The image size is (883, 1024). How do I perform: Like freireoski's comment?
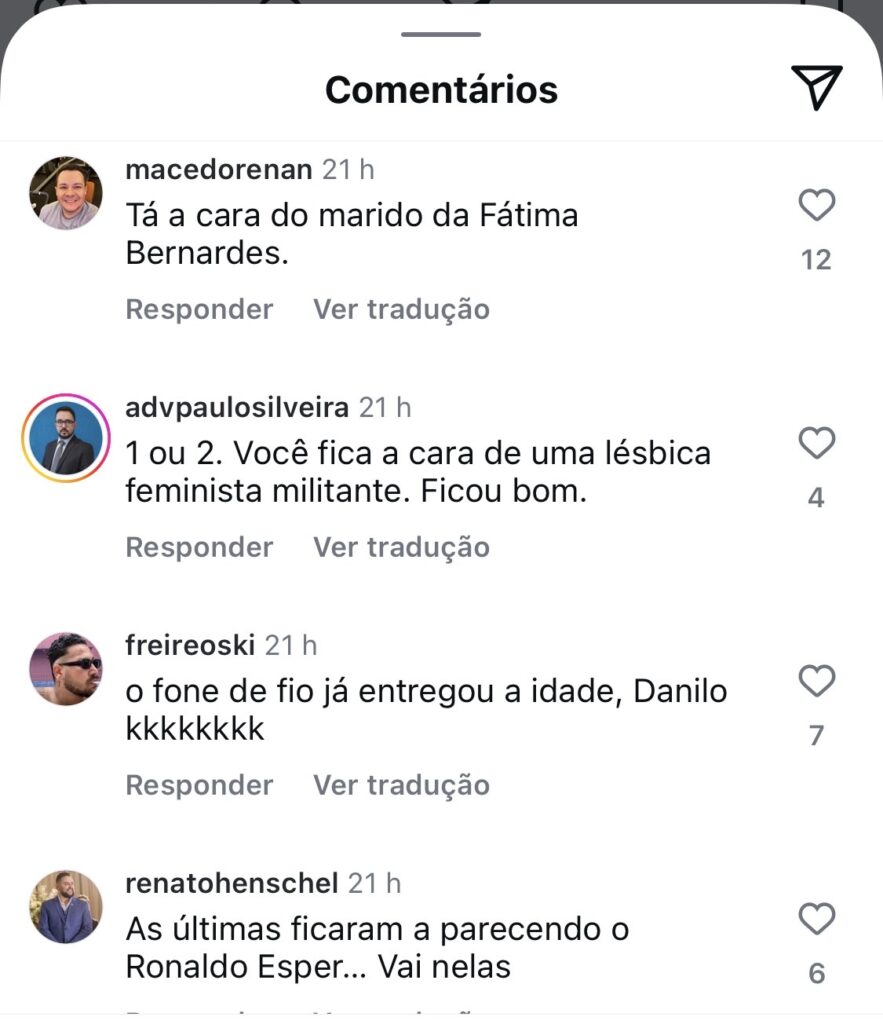(817, 682)
